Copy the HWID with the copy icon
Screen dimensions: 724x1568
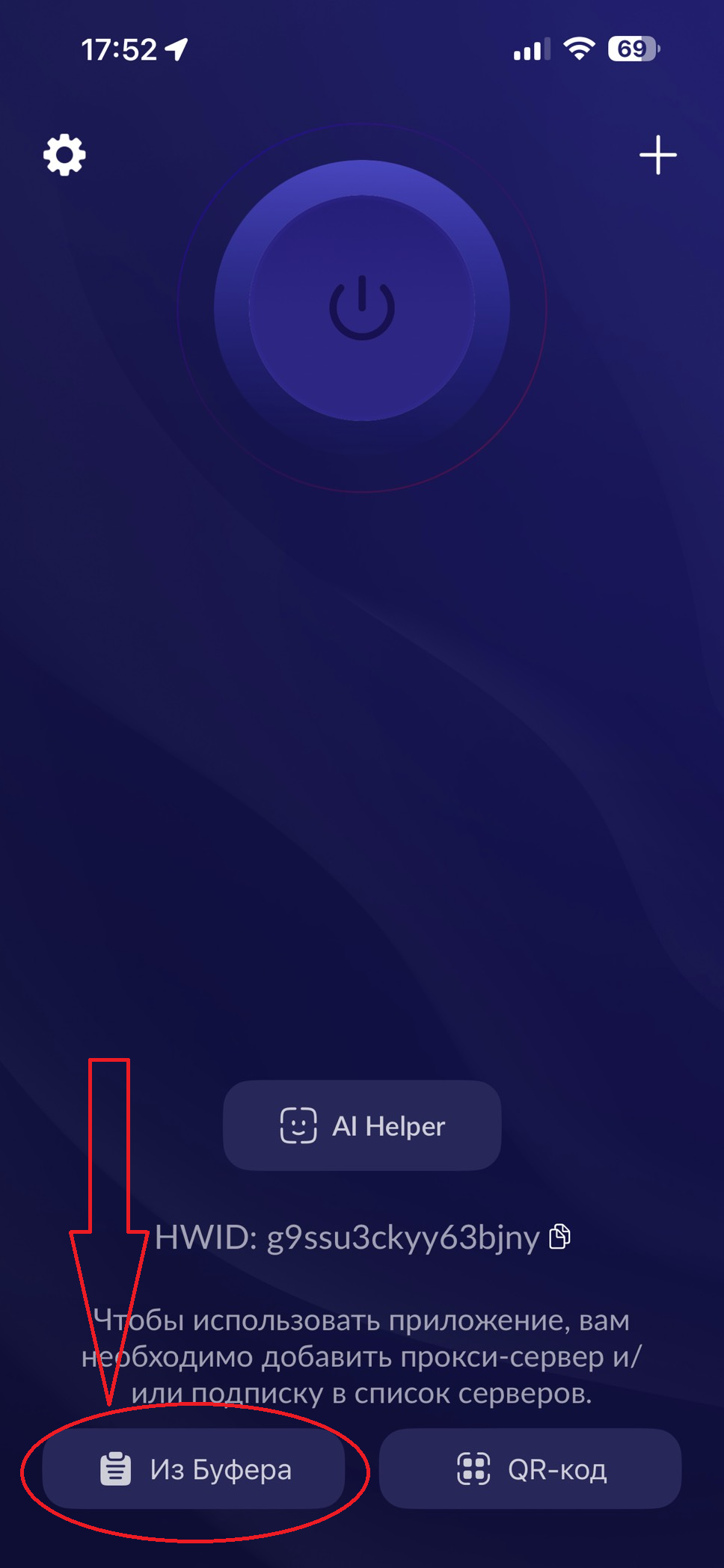click(560, 1237)
